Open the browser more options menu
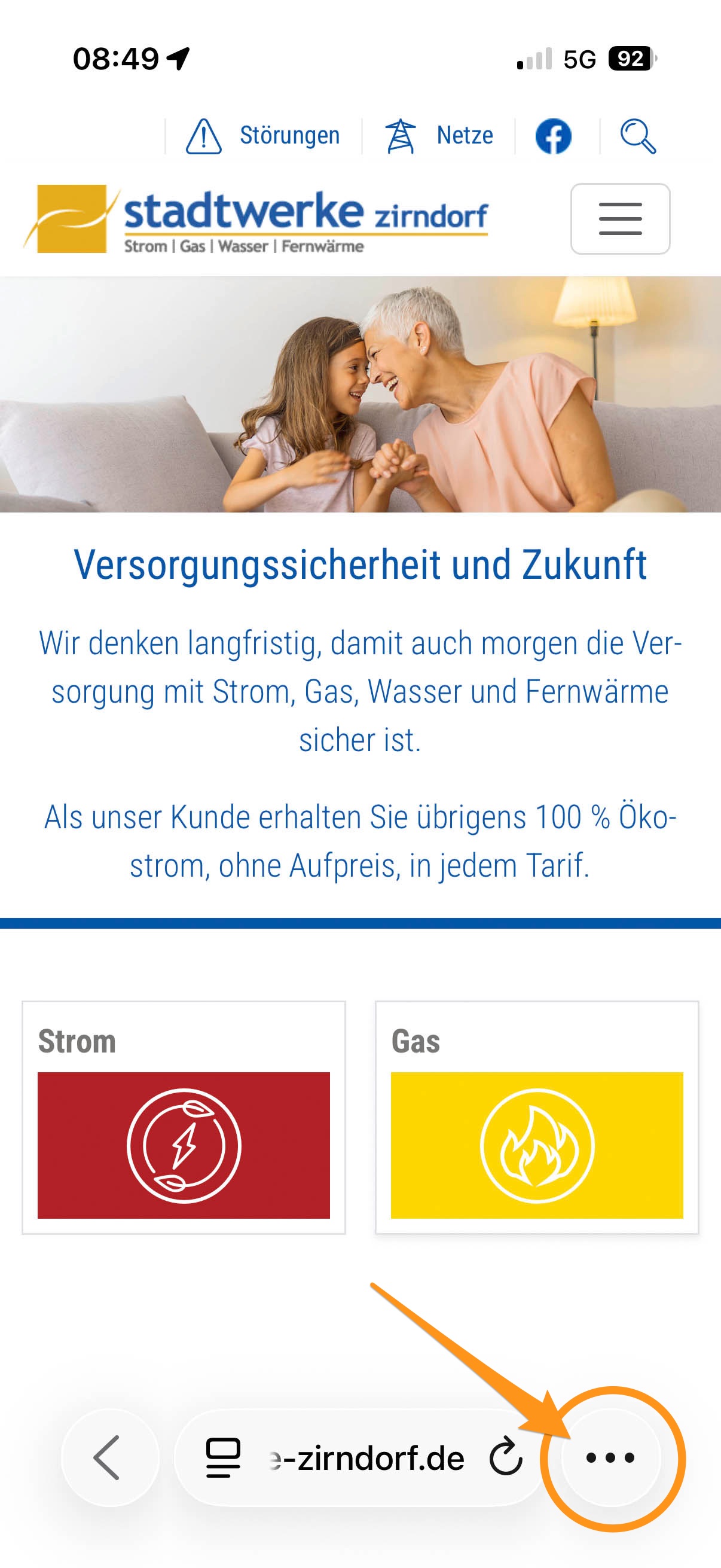 (x=610, y=1457)
